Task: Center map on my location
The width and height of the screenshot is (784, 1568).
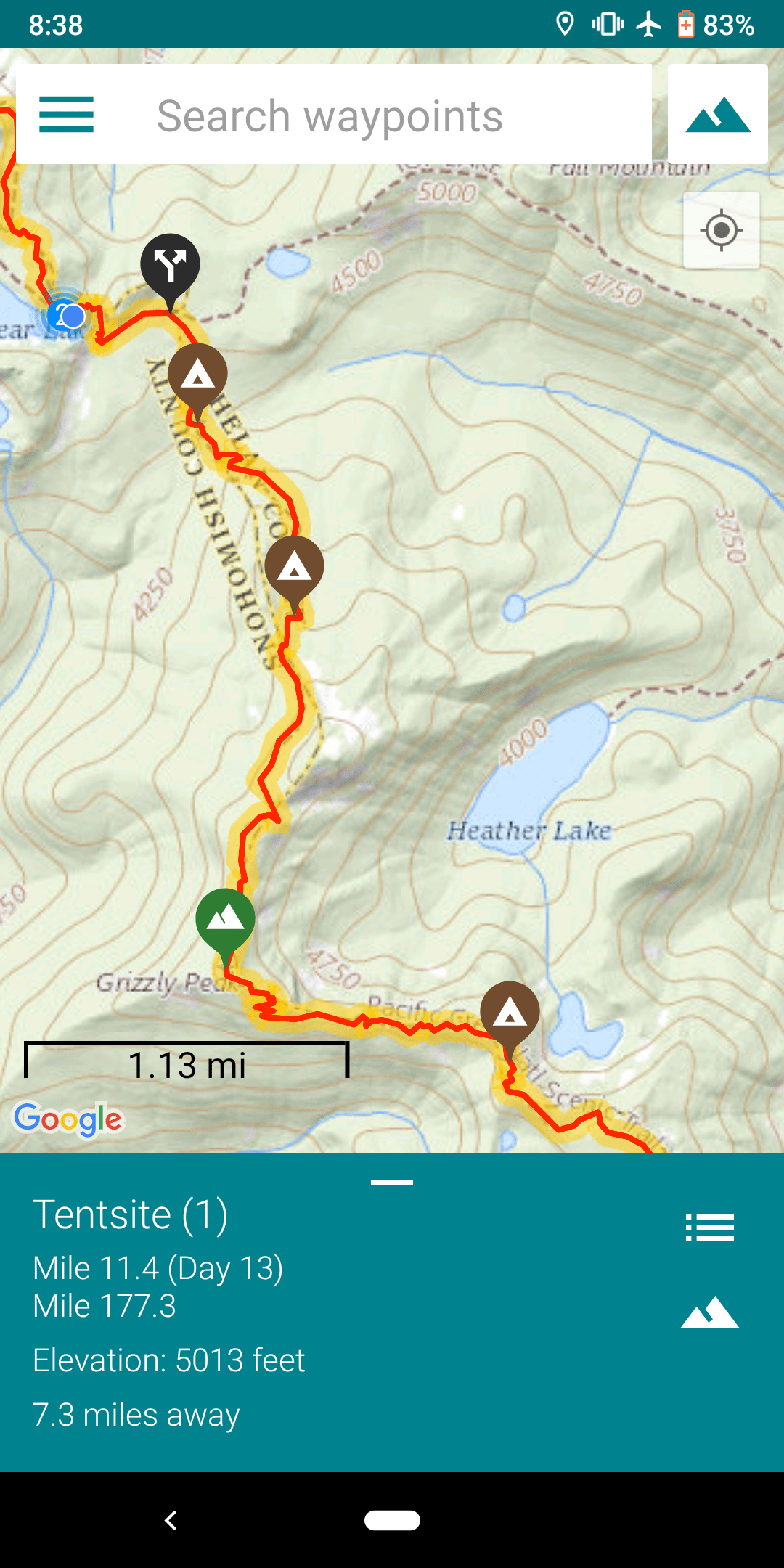Action: coord(721,231)
